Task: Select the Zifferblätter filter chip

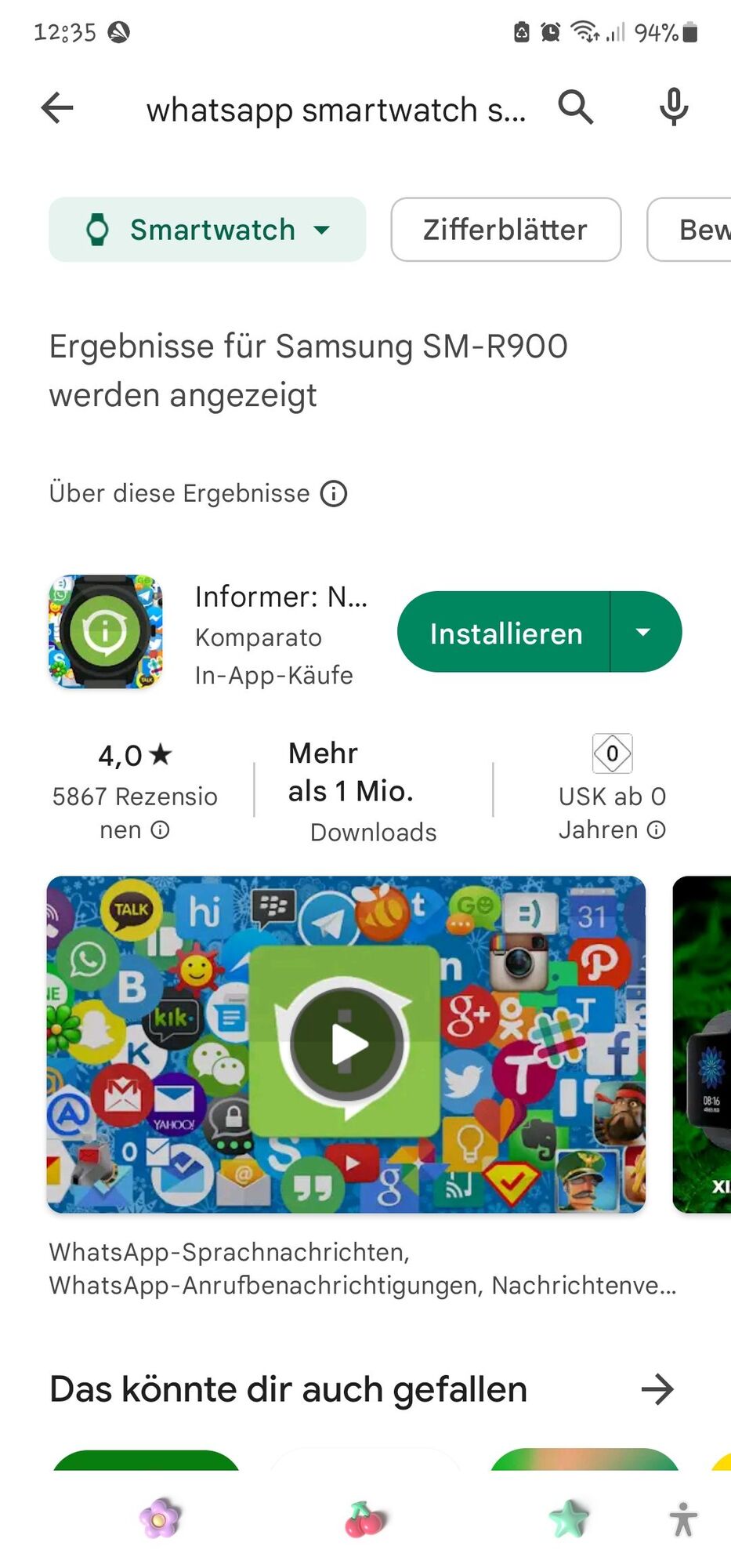Action: click(505, 230)
